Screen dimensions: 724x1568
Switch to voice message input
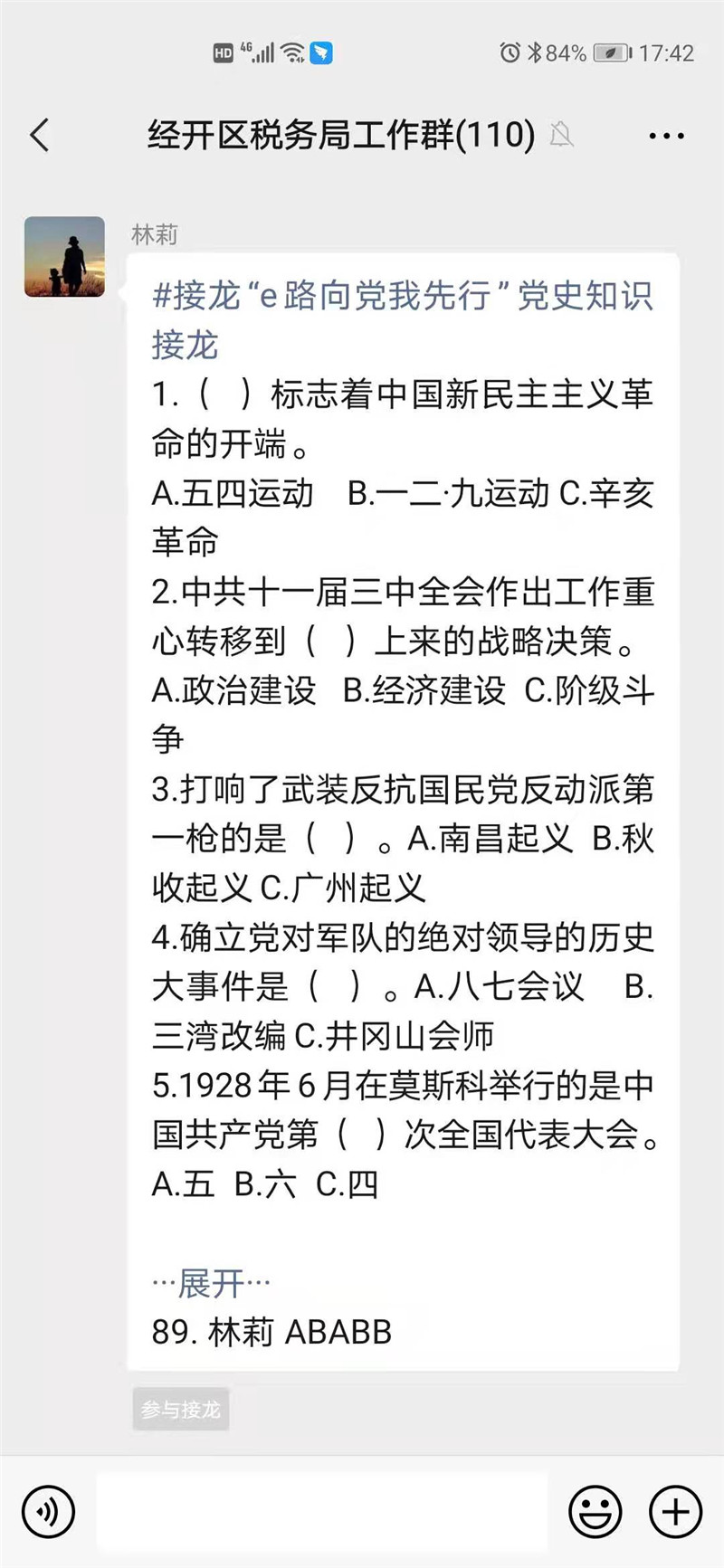click(48, 1512)
